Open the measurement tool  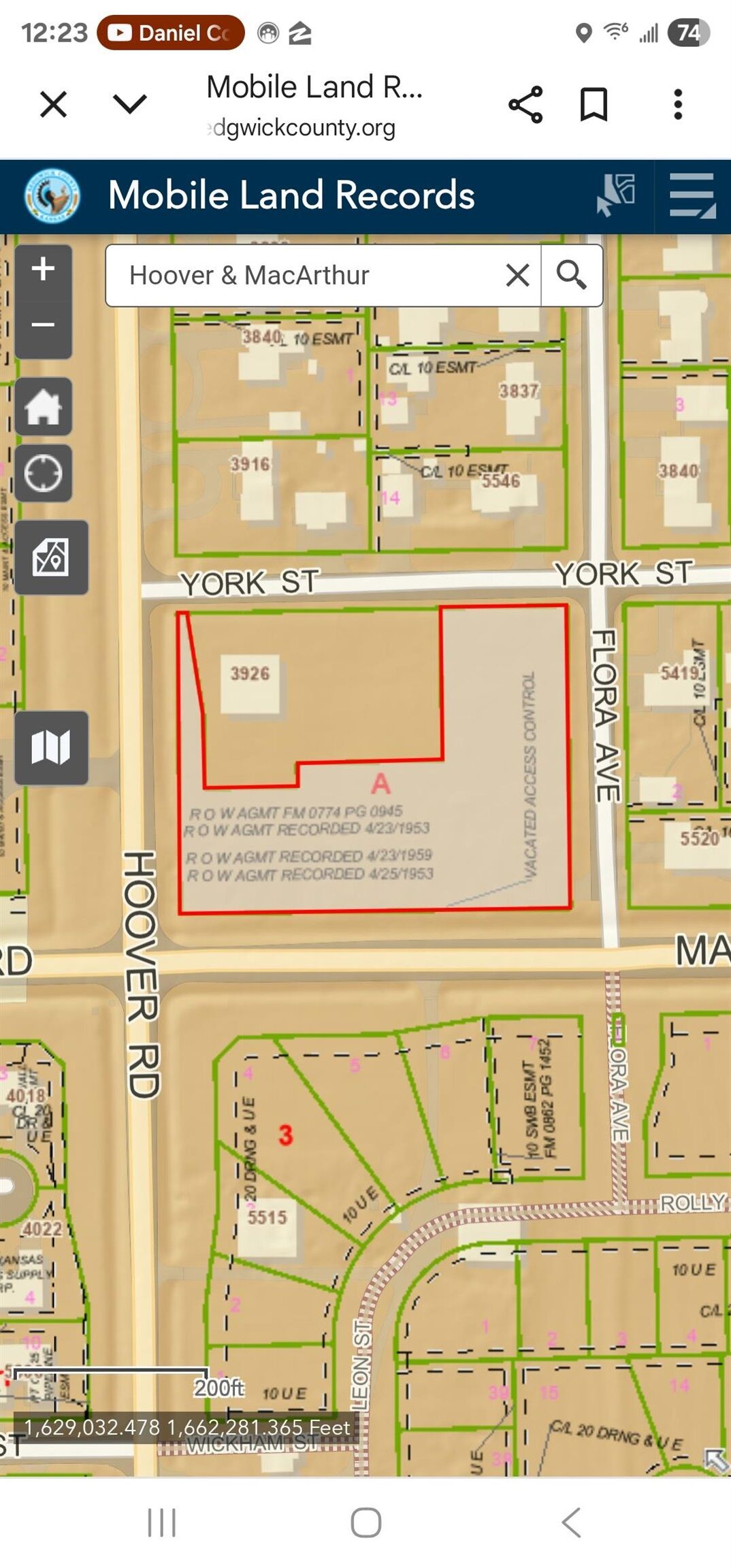(51, 557)
